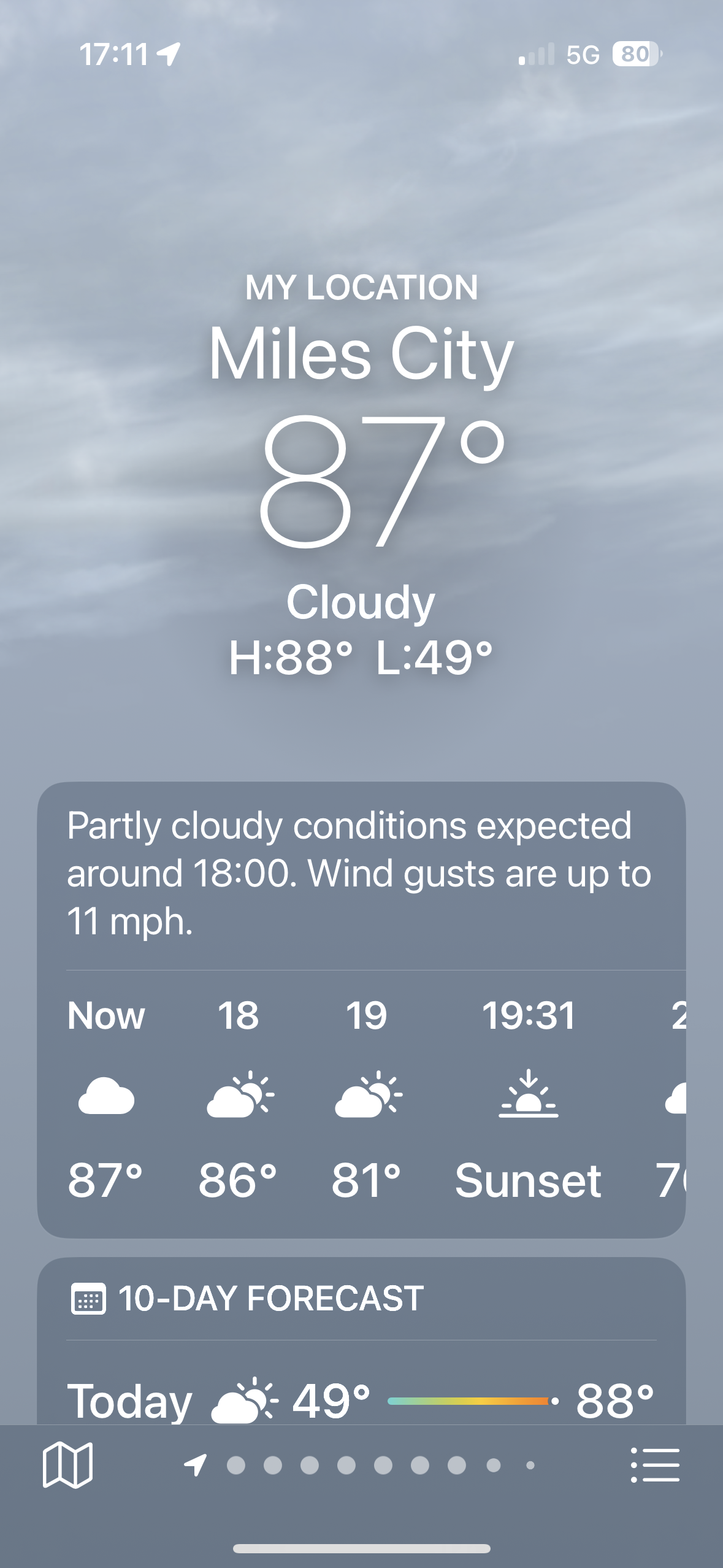Open the weather map

pyautogui.click(x=67, y=1465)
